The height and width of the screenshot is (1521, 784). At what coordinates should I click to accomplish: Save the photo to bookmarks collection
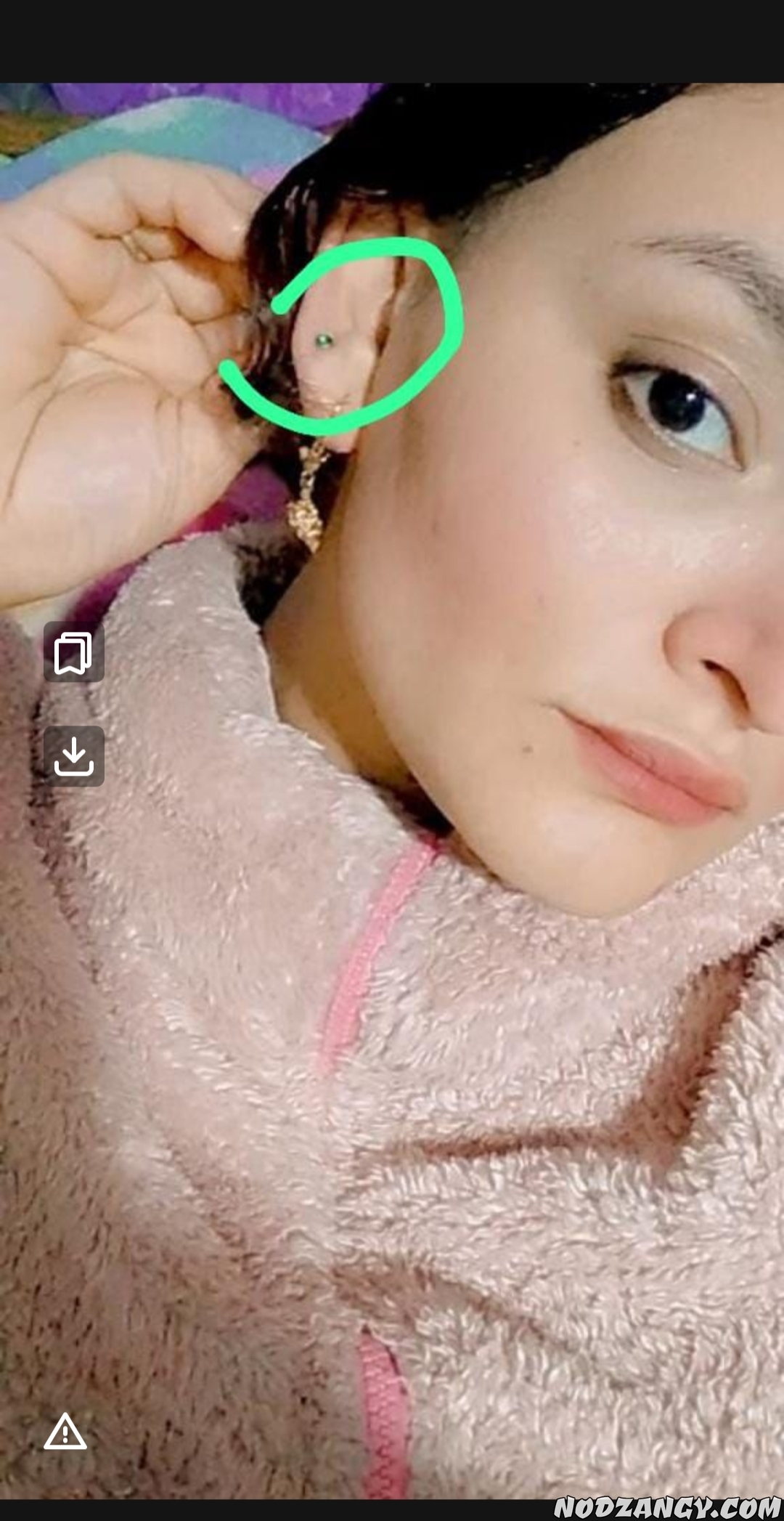click(73, 652)
